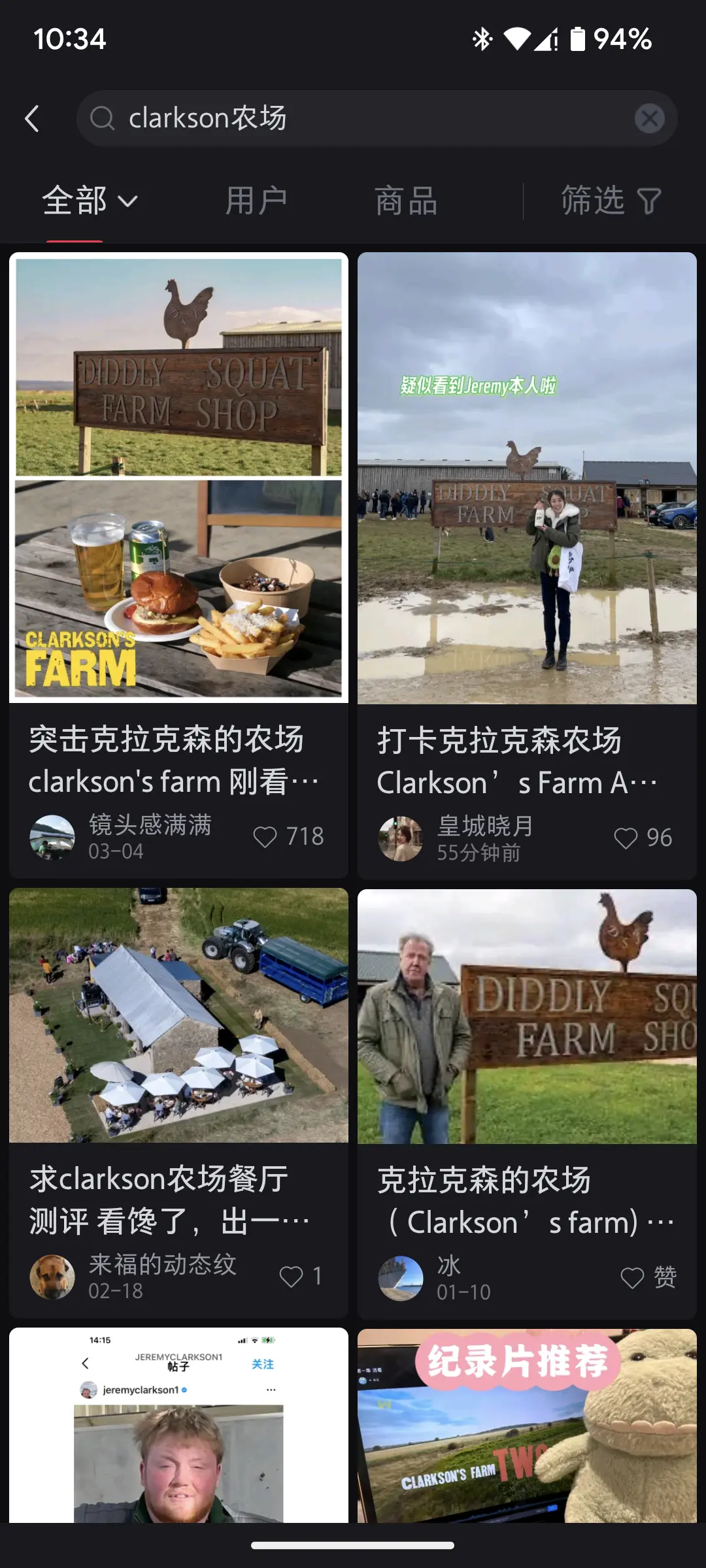
Task: Clear the search query text
Action: [x=649, y=119]
